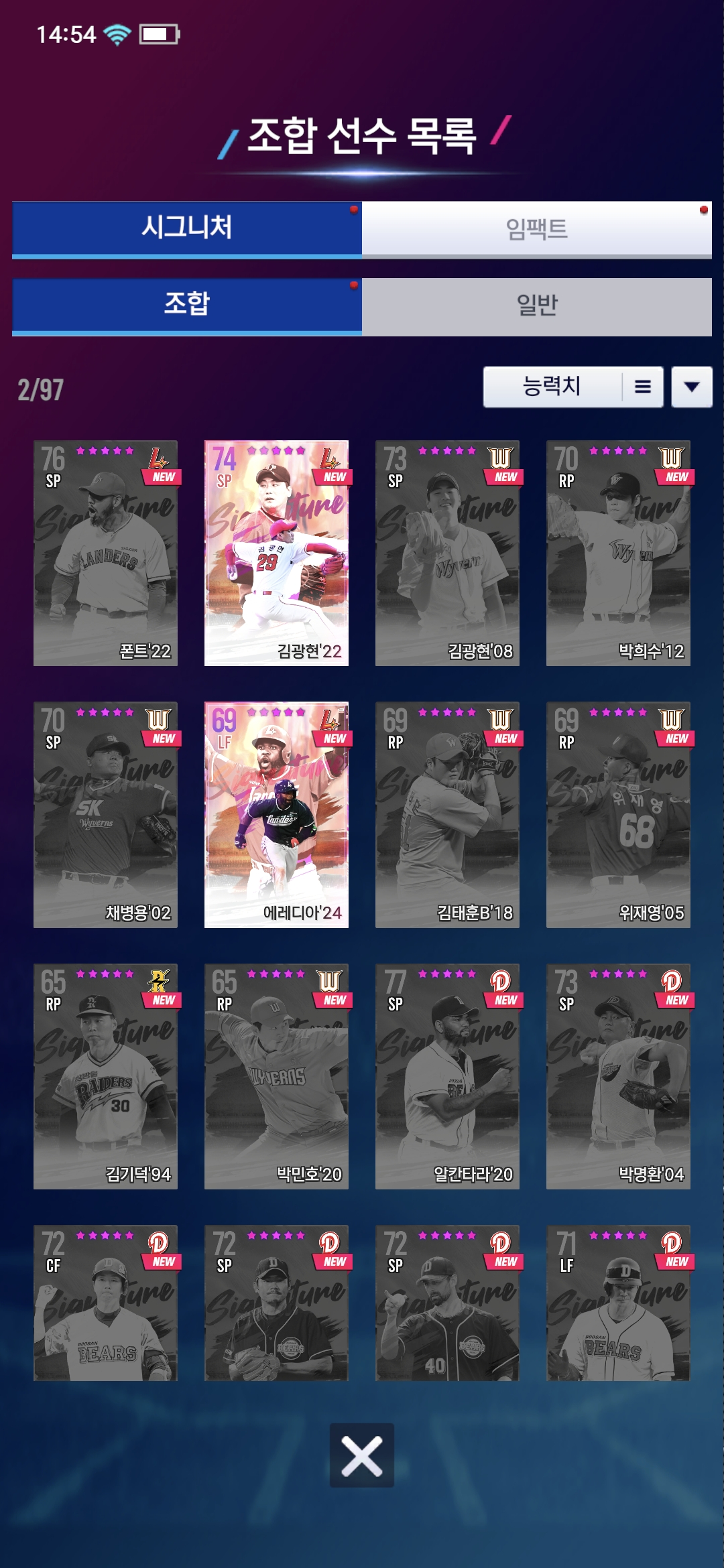Open the 김기덕'94 player card
The image size is (724, 1568).
pos(105,1076)
